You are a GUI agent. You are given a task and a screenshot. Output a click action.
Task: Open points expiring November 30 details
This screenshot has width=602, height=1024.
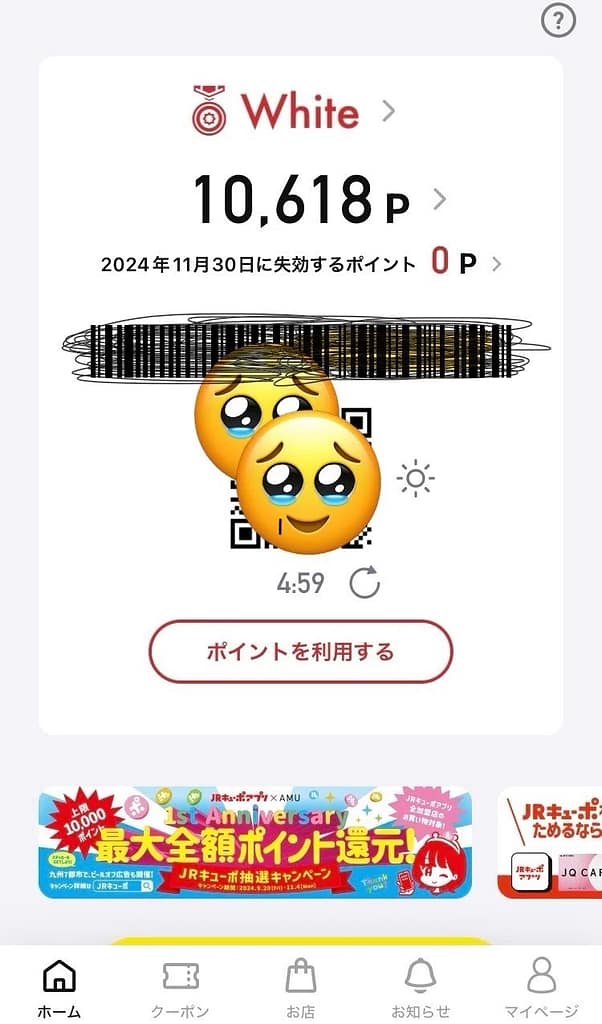tap(300, 263)
